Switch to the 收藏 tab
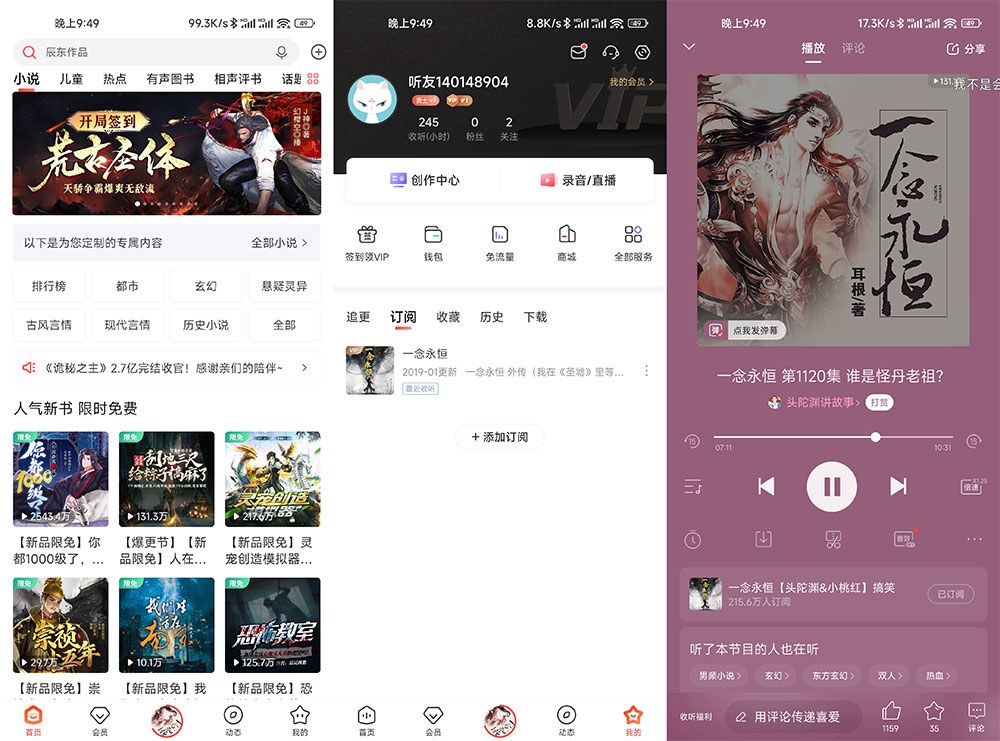The height and width of the screenshot is (741, 1000). 448,317
